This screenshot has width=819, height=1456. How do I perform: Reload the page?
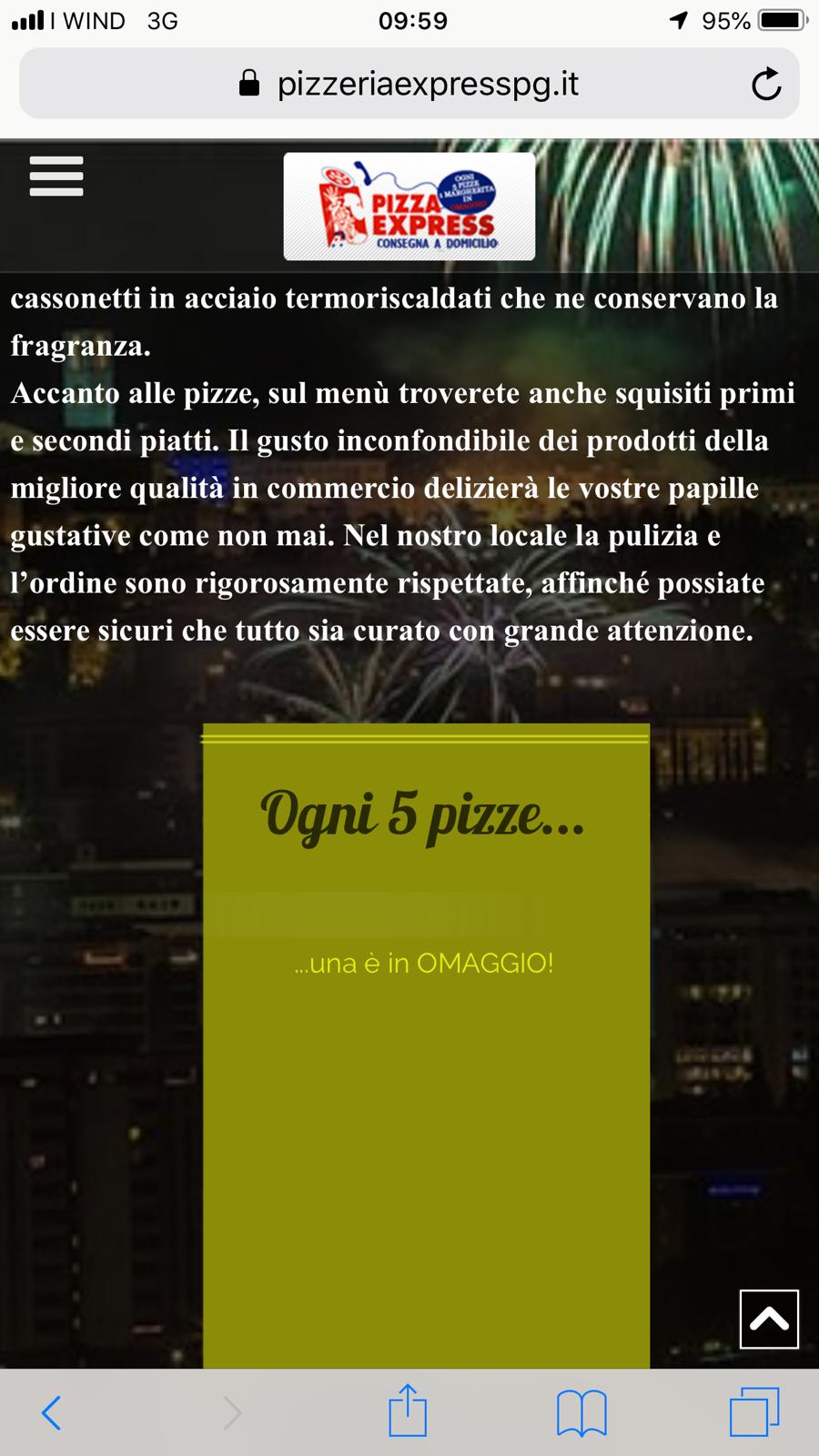(x=766, y=84)
